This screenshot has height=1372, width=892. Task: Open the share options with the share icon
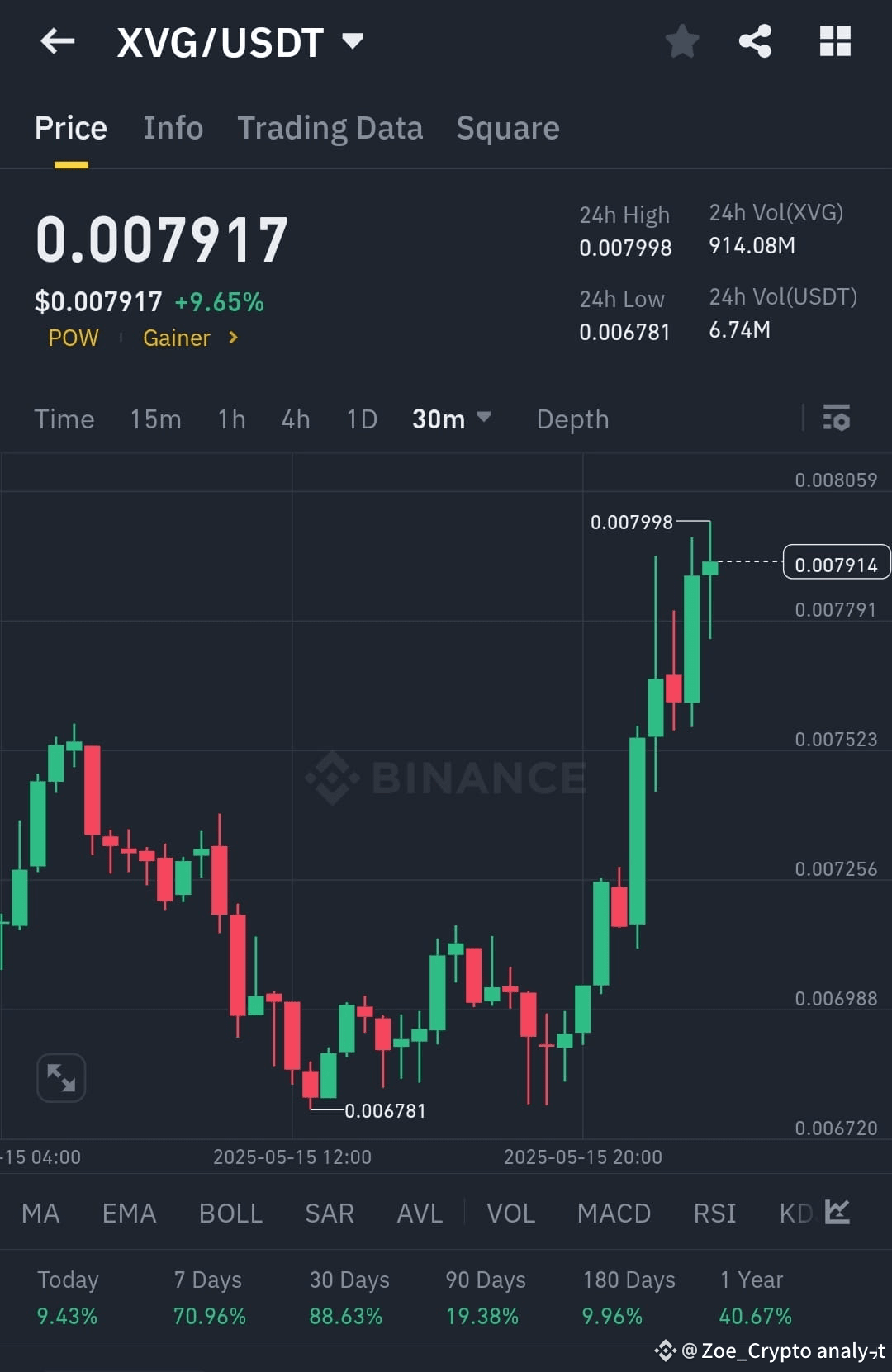pos(755,41)
